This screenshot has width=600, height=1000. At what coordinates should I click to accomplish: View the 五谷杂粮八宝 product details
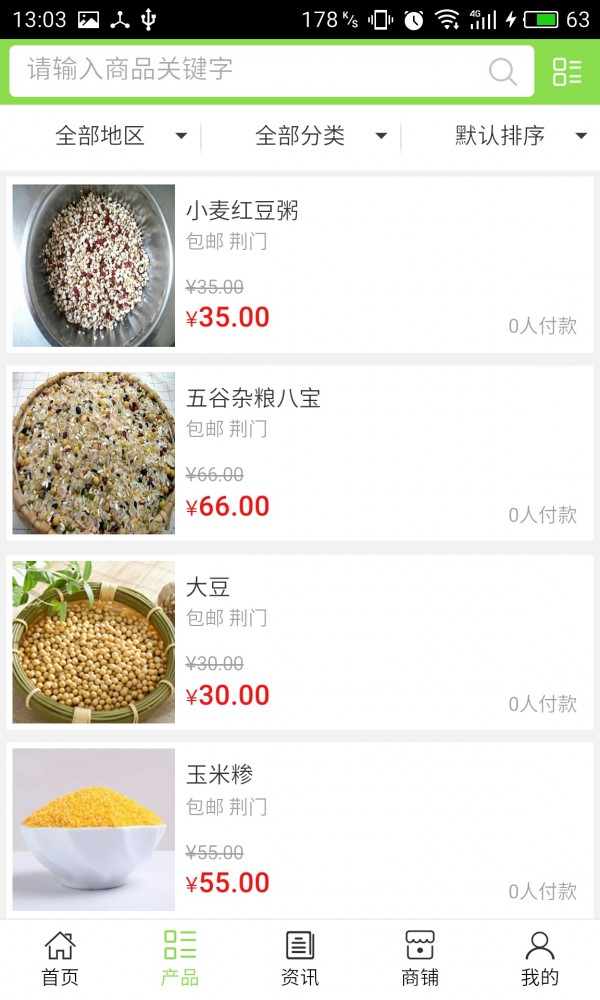300,453
